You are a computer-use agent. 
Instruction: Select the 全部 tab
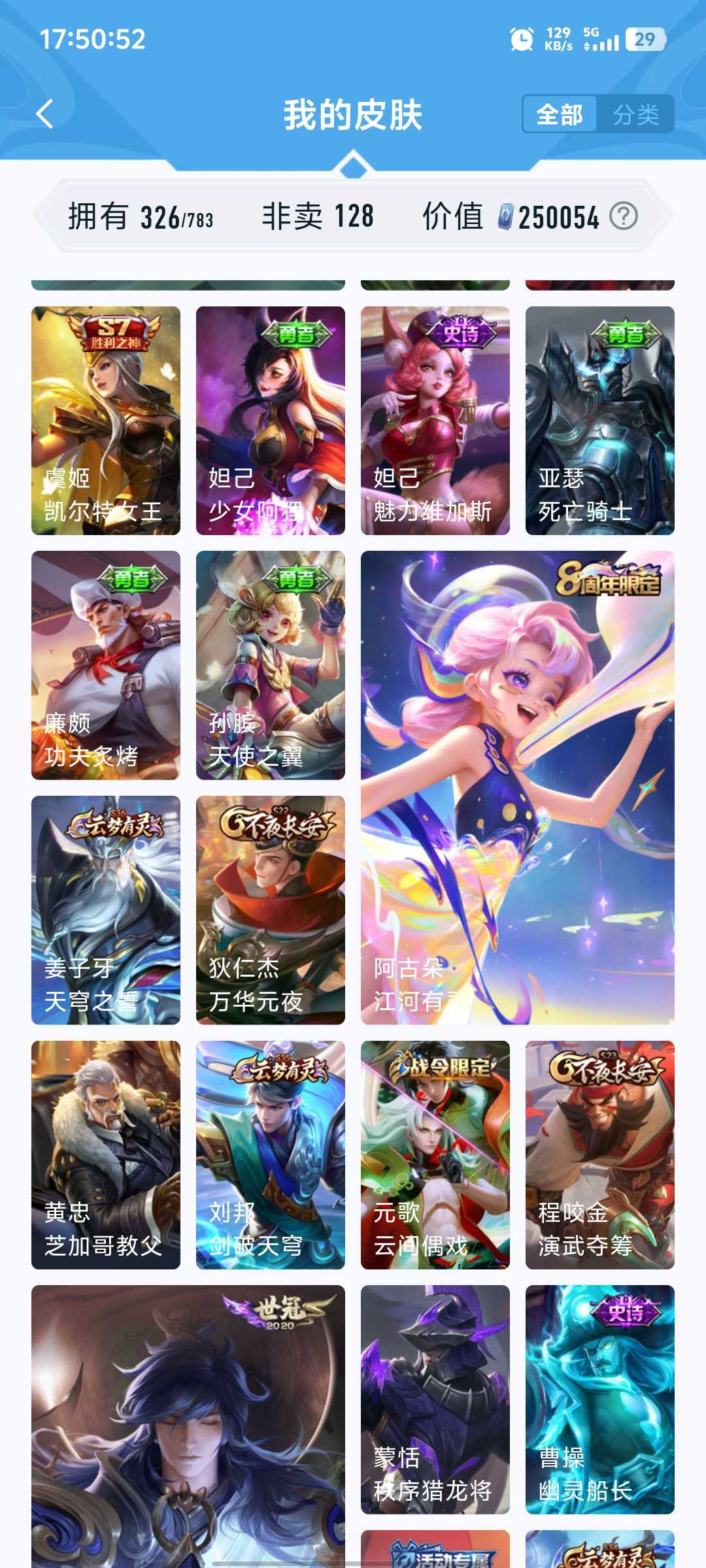click(x=560, y=115)
